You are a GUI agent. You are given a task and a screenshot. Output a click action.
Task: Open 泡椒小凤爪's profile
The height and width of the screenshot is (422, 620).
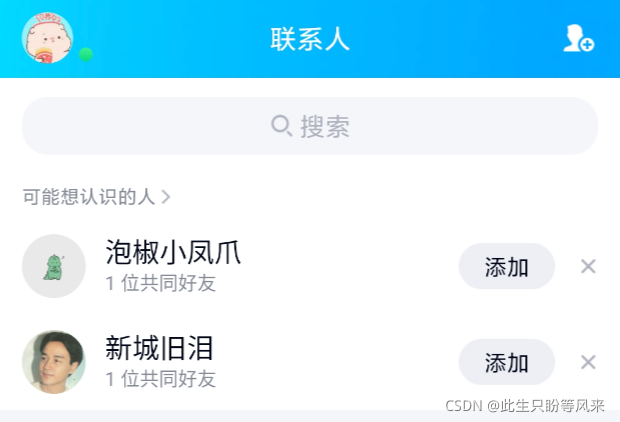(53, 266)
